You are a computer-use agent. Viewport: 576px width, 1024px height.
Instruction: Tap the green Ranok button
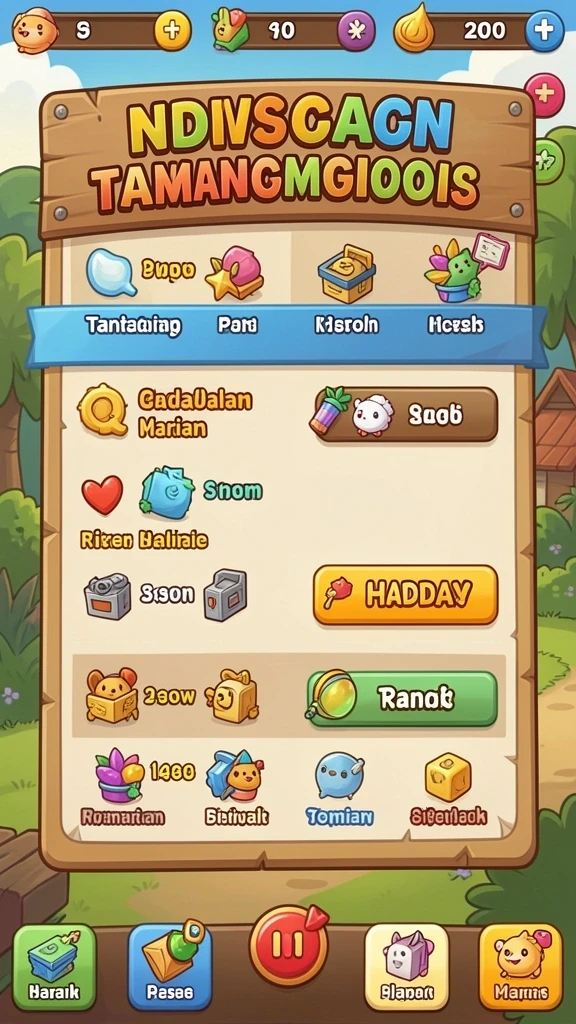click(403, 699)
